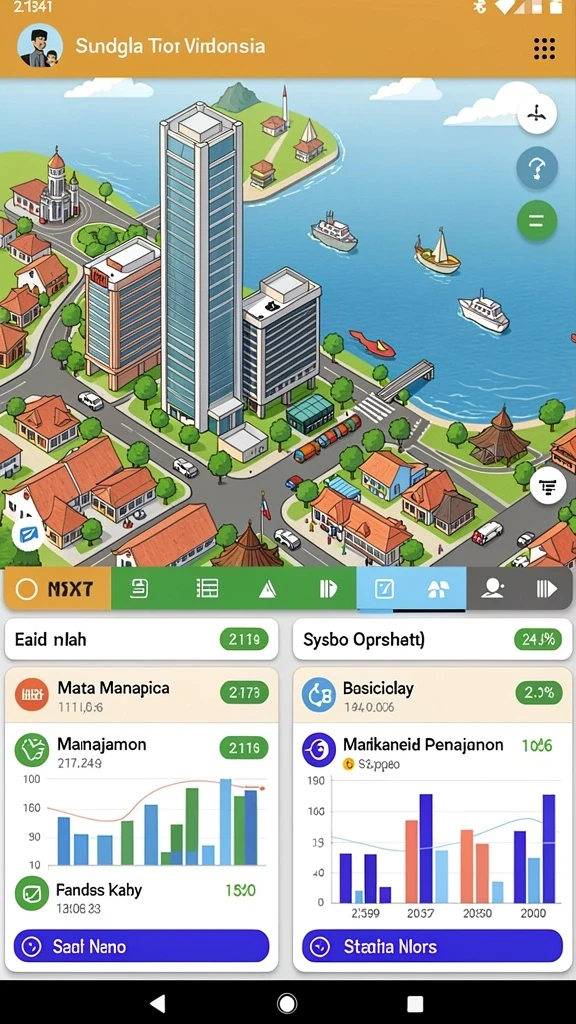Switch to the list view tab icon
576x1024 pixels.
207,589
